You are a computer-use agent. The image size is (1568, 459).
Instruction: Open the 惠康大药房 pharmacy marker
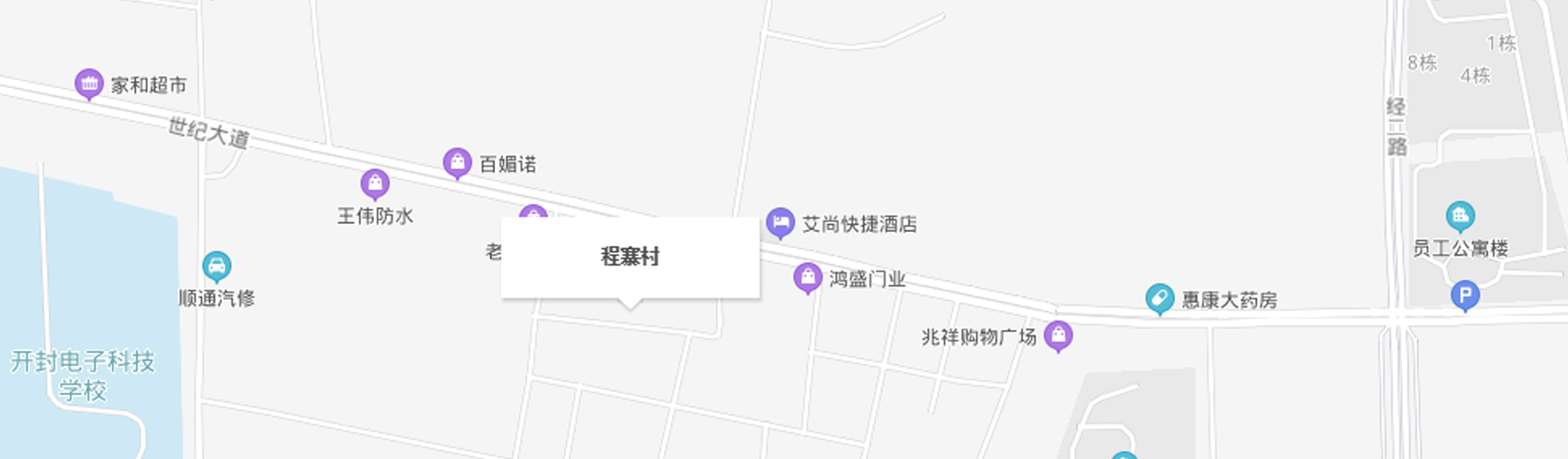pyautogui.click(x=1160, y=299)
